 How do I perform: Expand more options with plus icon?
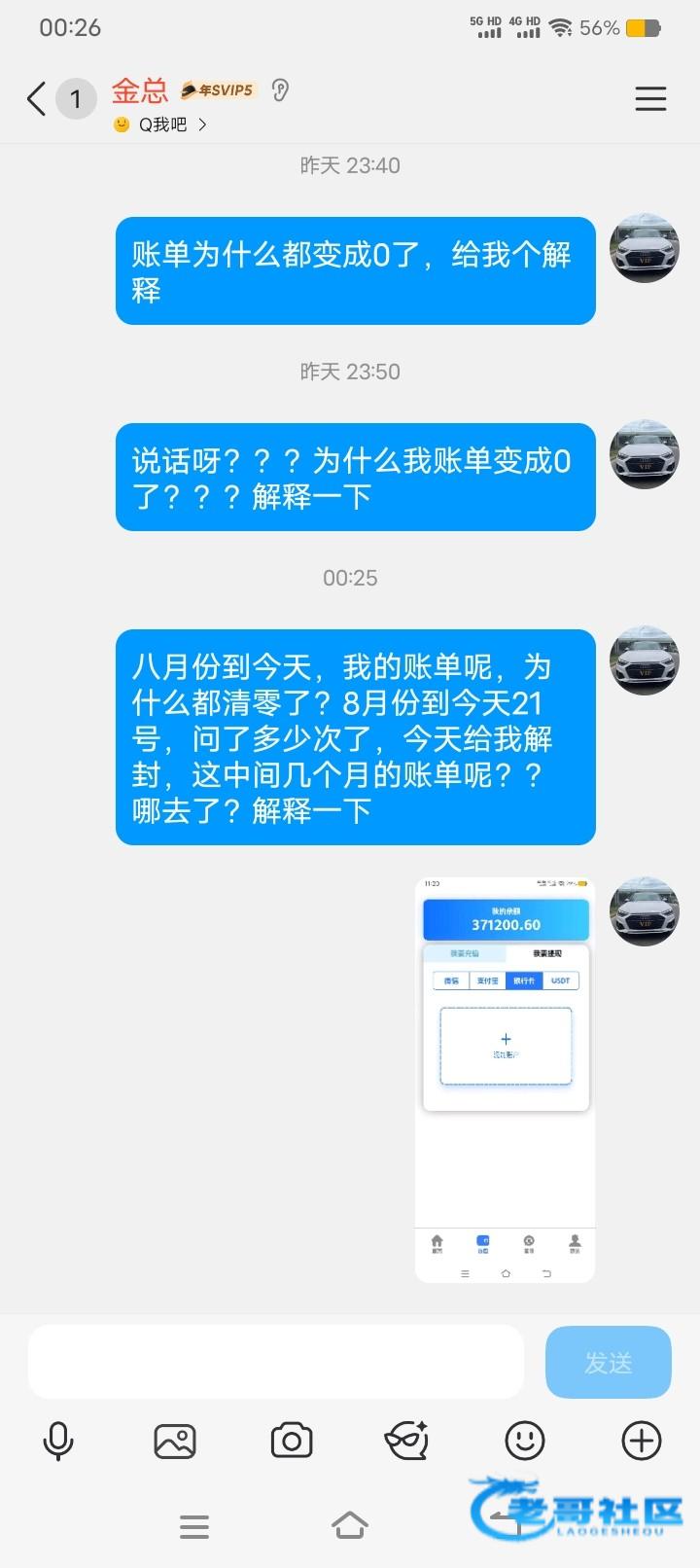(642, 1441)
